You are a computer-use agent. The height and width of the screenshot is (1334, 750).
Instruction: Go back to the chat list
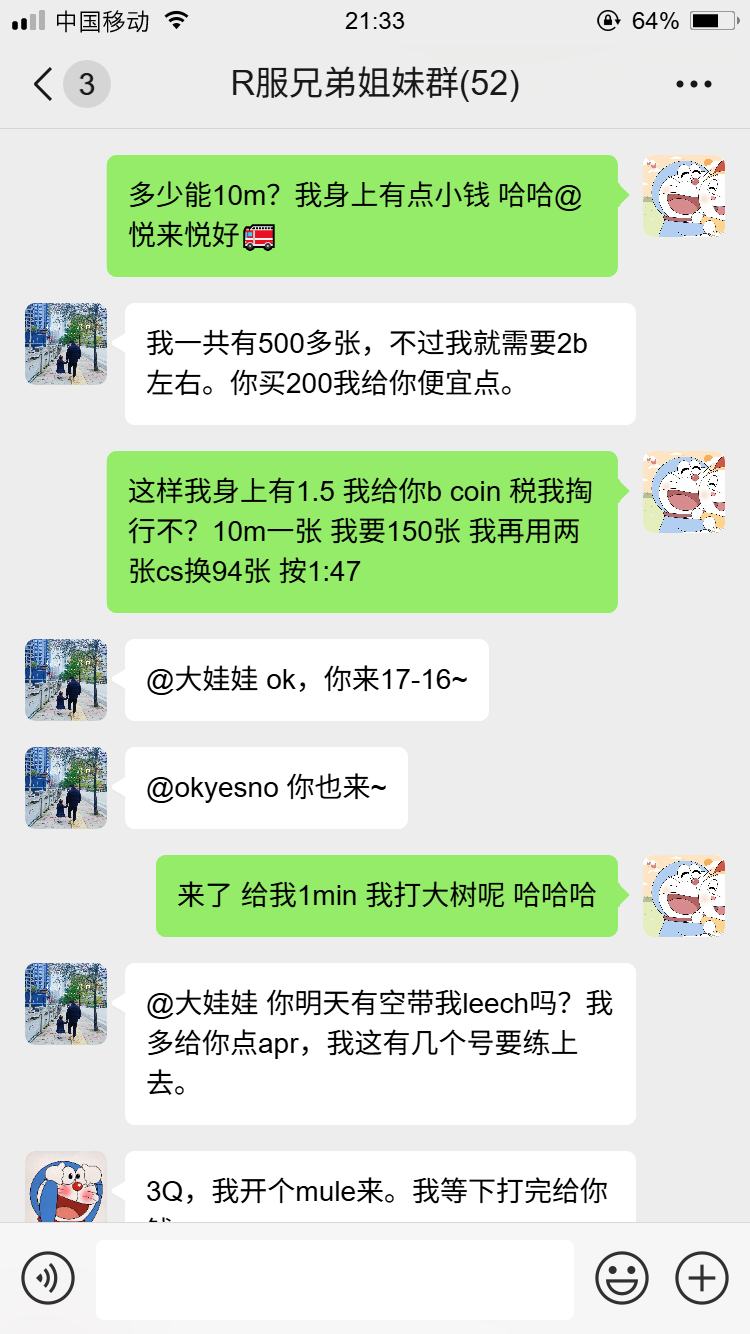(44, 84)
